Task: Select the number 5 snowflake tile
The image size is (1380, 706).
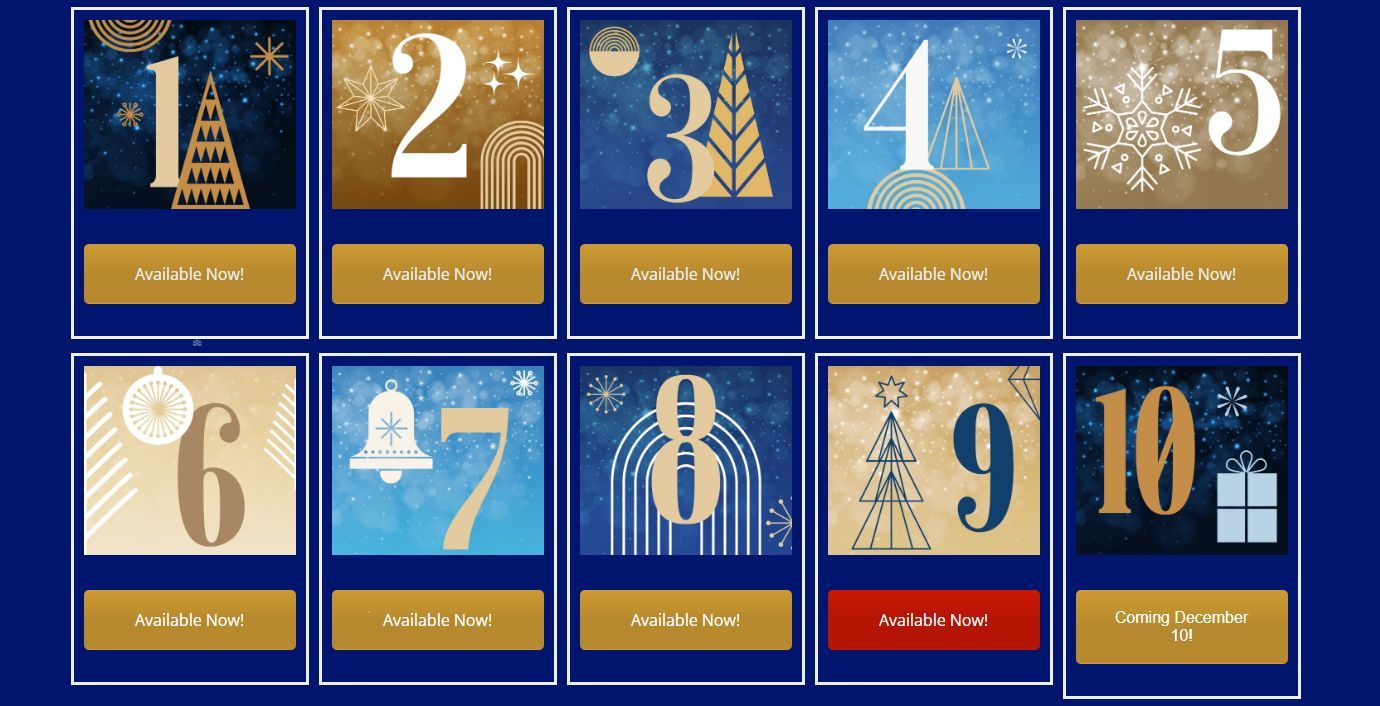Action: tap(1182, 115)
